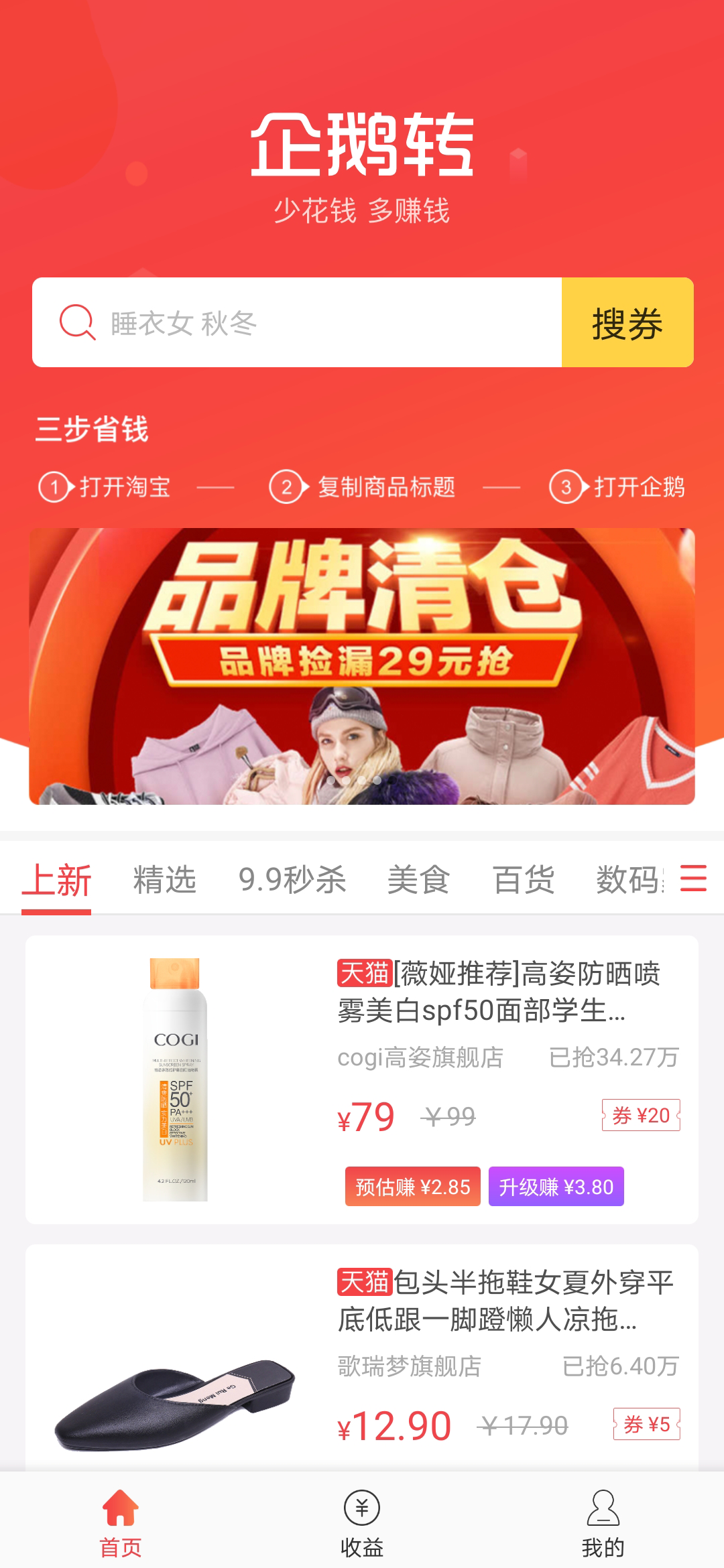This screenshot has width=724, height=1568.
Task: Tap the 升级赚 ¥3.80 button
Action: (x=556, y=1187)
